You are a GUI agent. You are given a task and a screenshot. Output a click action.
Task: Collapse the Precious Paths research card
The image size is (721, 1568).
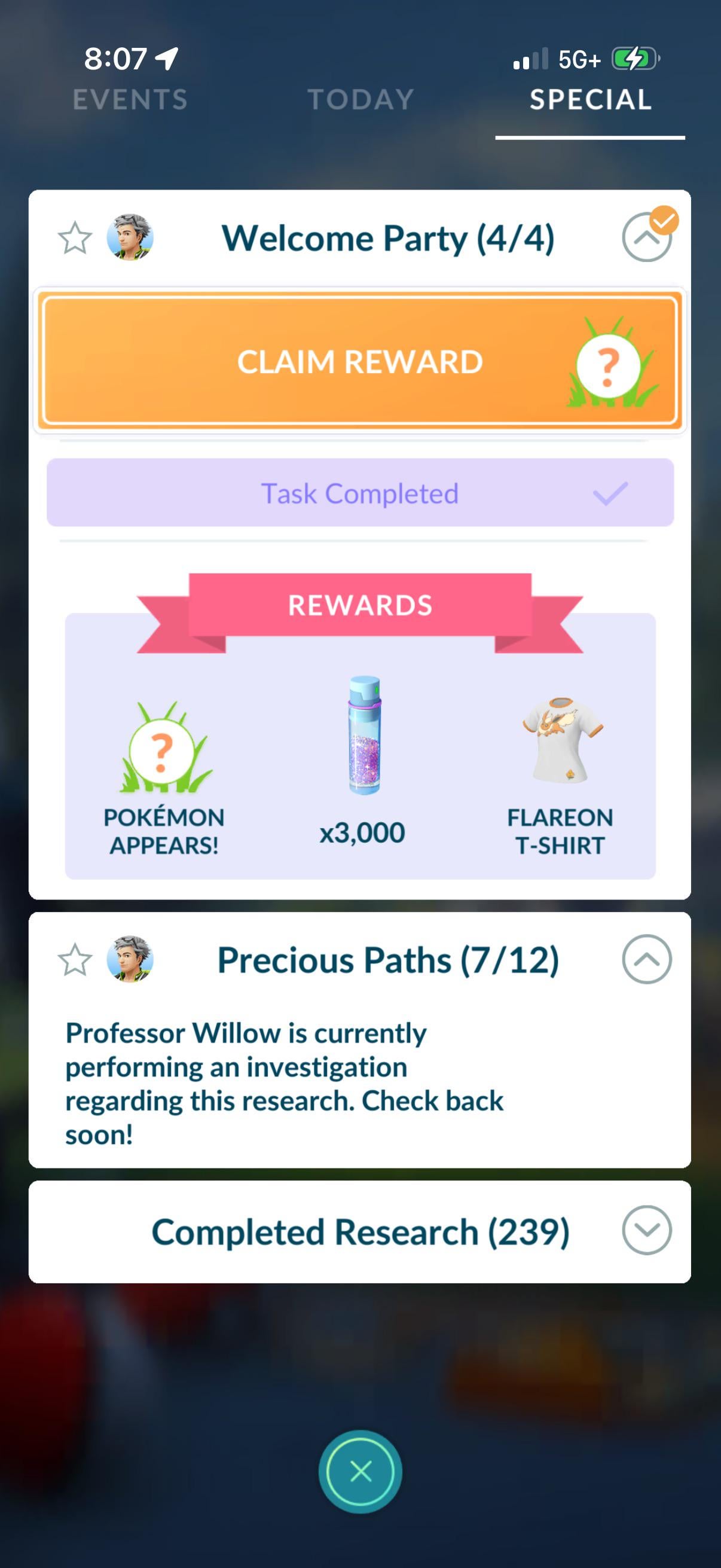[x=646, y=960]
